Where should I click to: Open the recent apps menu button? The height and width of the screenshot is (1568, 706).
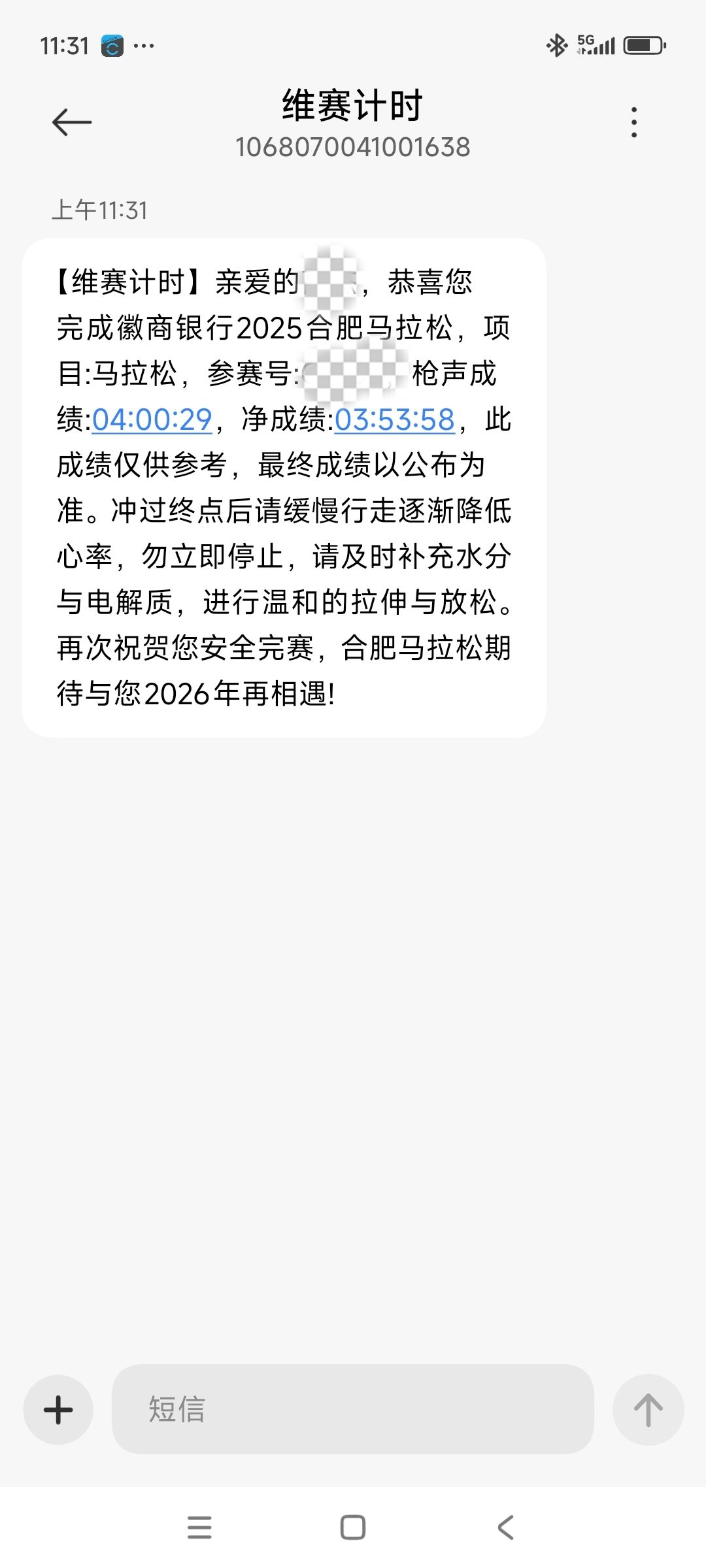[199, 1527]
